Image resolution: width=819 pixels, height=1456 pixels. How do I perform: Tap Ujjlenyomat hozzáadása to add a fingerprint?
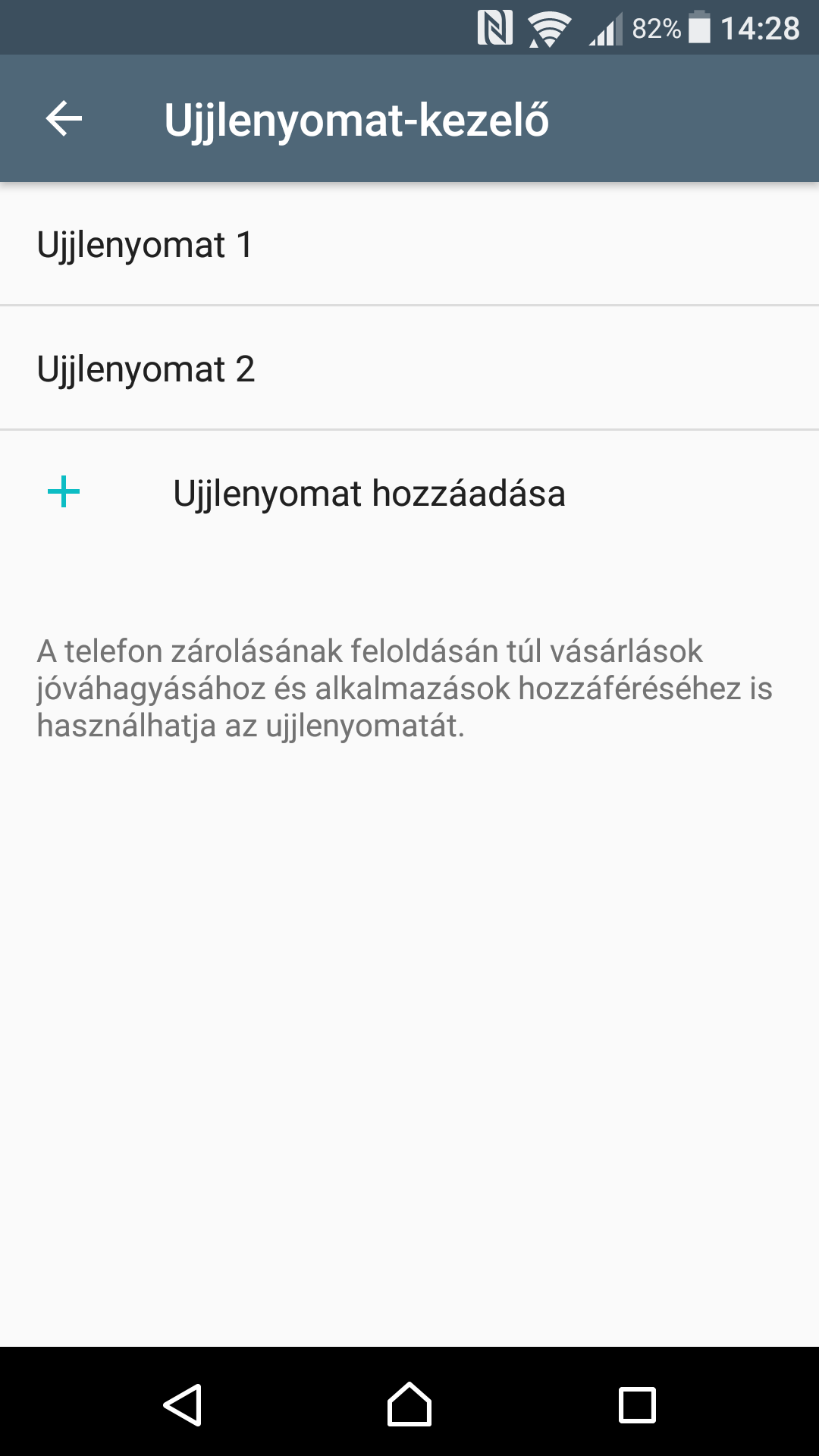click(x=409, y=493)
